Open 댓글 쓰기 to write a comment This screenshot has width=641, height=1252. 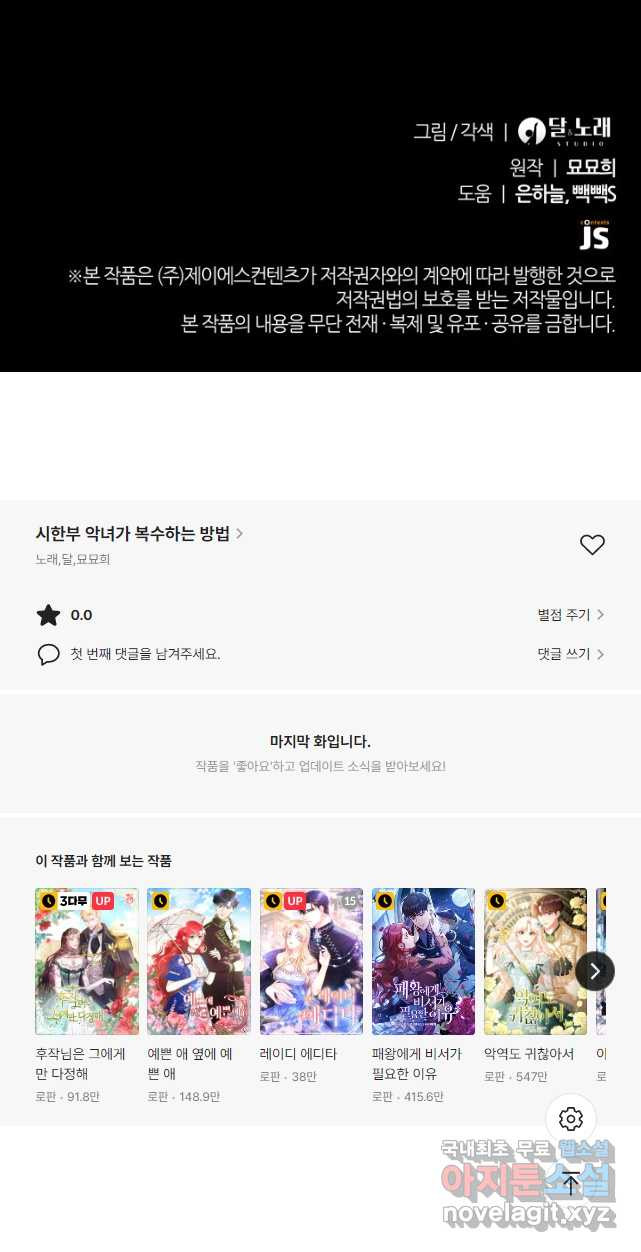tap(570, 654)
